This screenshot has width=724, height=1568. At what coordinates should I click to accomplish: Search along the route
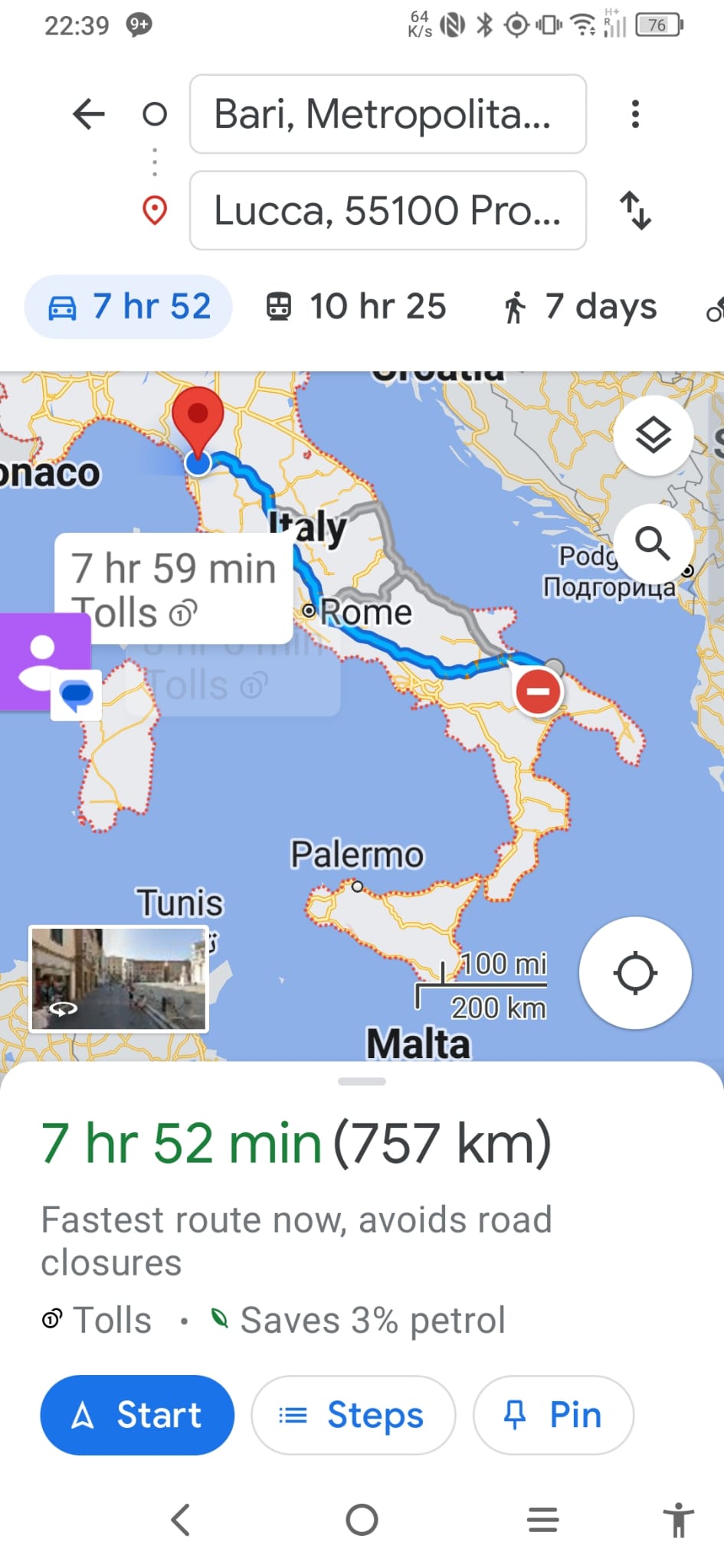(654, 543)
